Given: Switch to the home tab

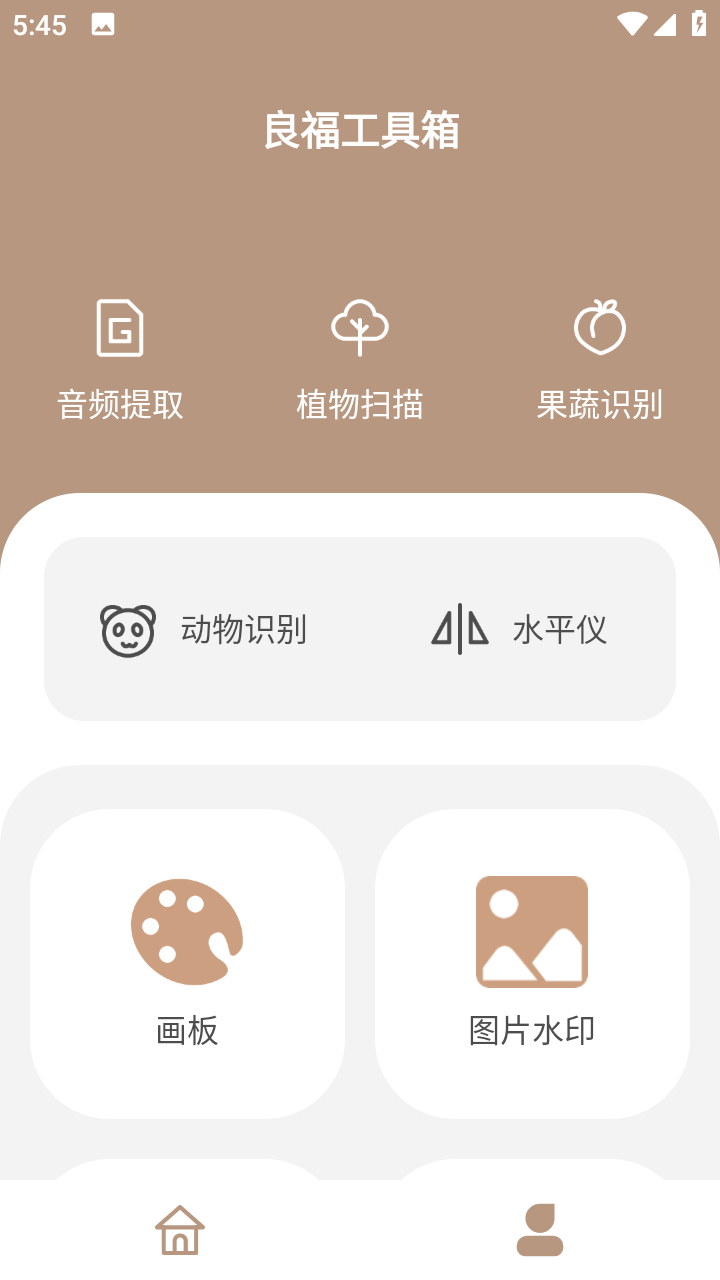Looking at the screenshot, I should (x=180, y=1230).
